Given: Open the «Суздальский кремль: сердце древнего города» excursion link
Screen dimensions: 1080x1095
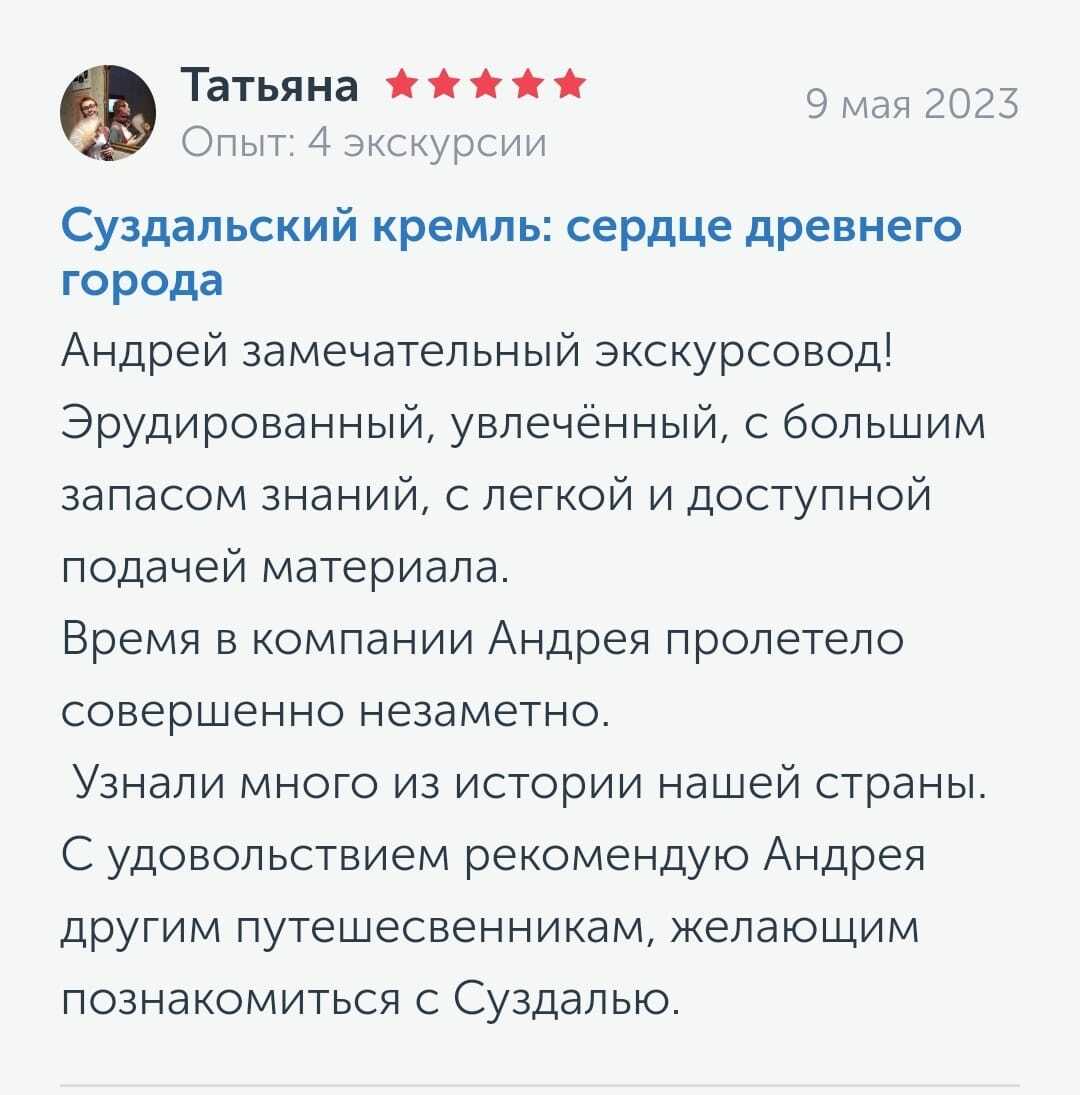Looking at the screenshot, I should [x=510, y=228].
